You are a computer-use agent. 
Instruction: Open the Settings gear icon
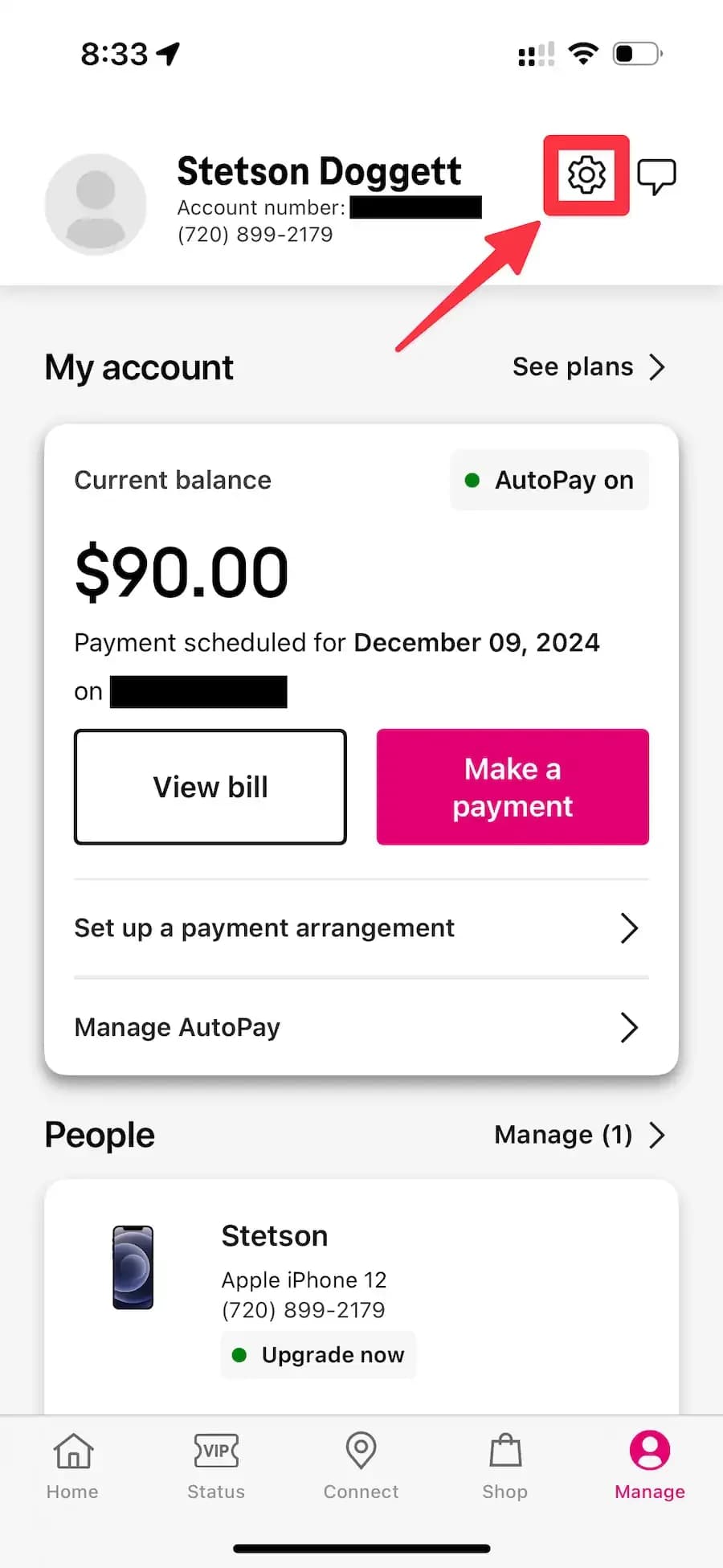click(586, 175)
